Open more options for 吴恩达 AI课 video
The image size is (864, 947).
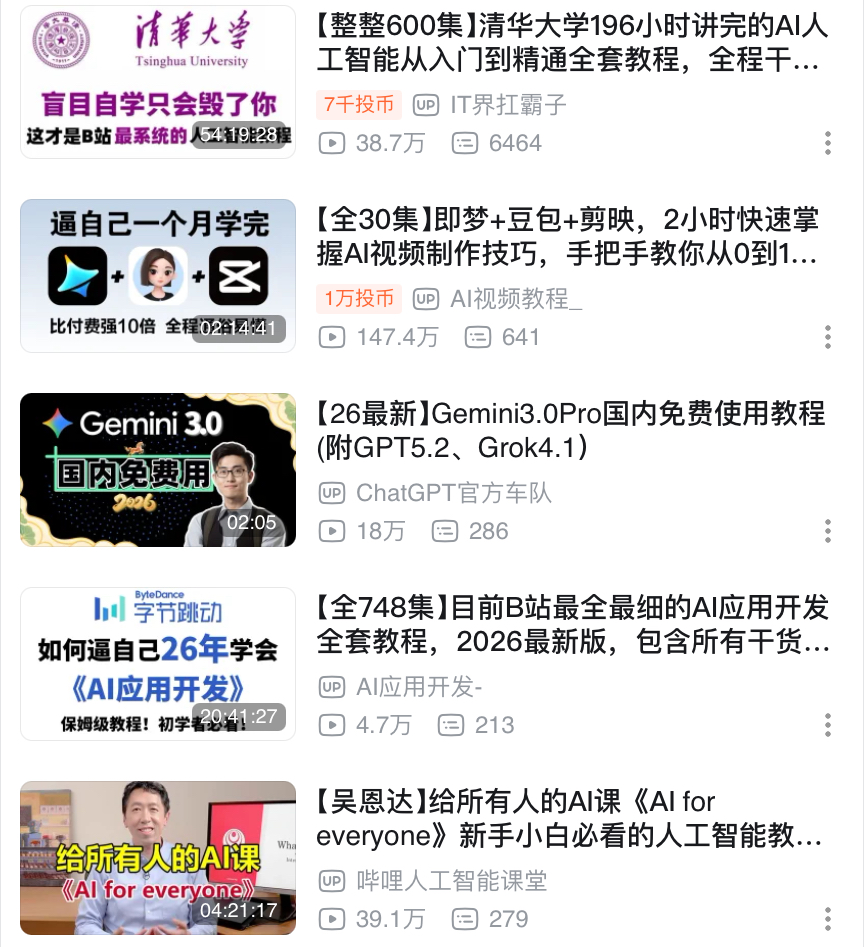(x=828, y=919)
